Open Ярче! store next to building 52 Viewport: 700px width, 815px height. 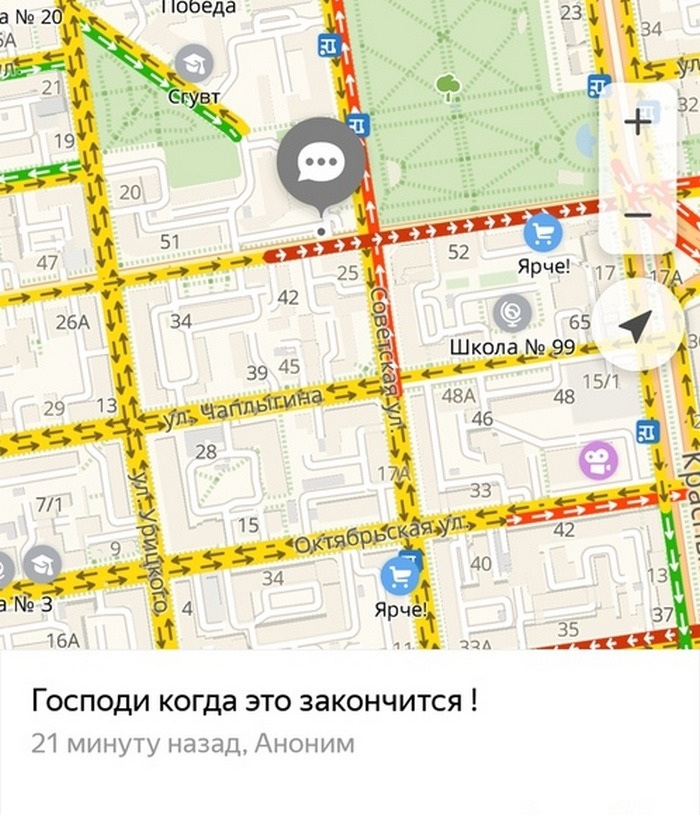(543, 235)
